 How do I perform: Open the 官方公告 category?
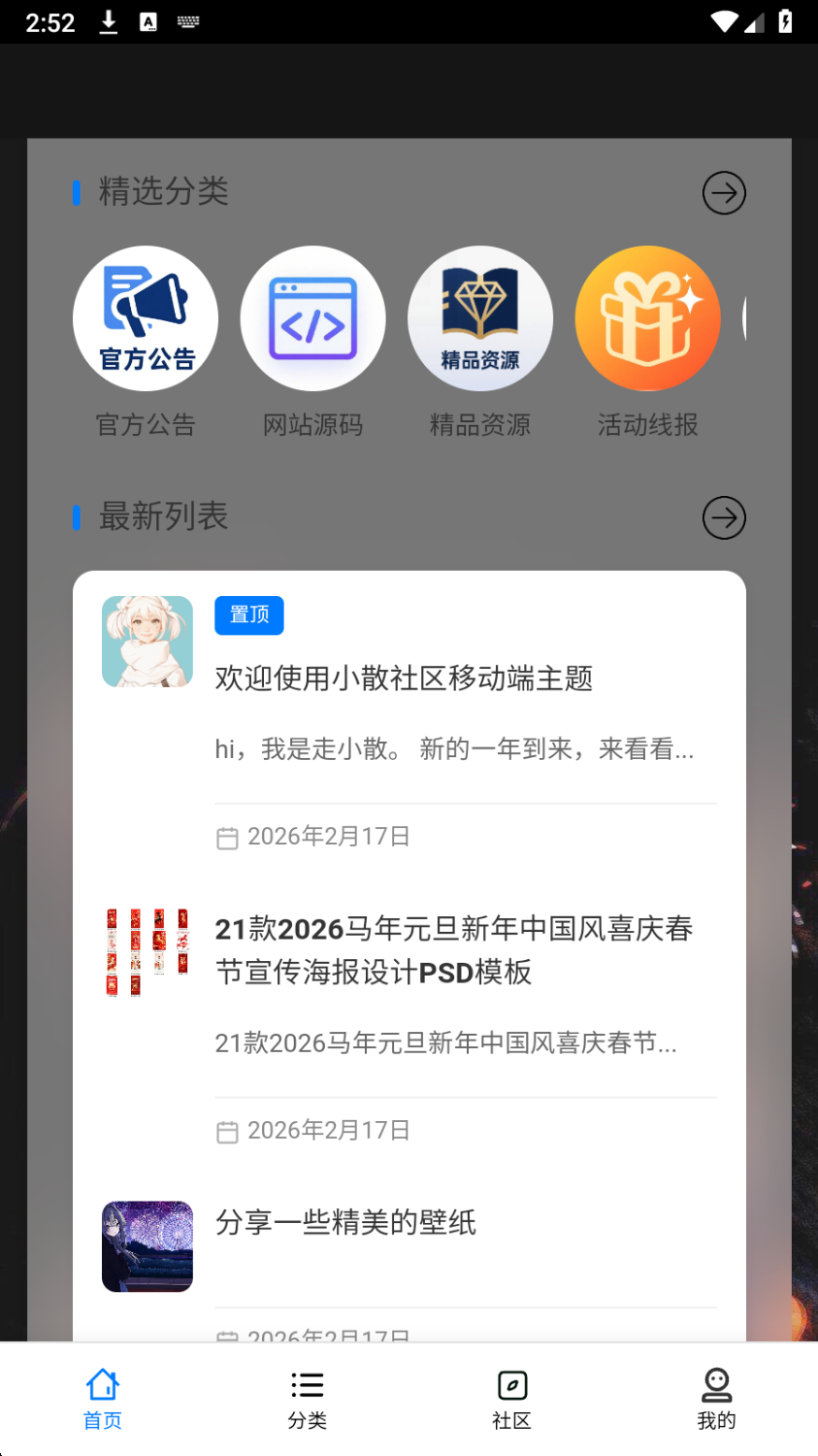(146, 319)
